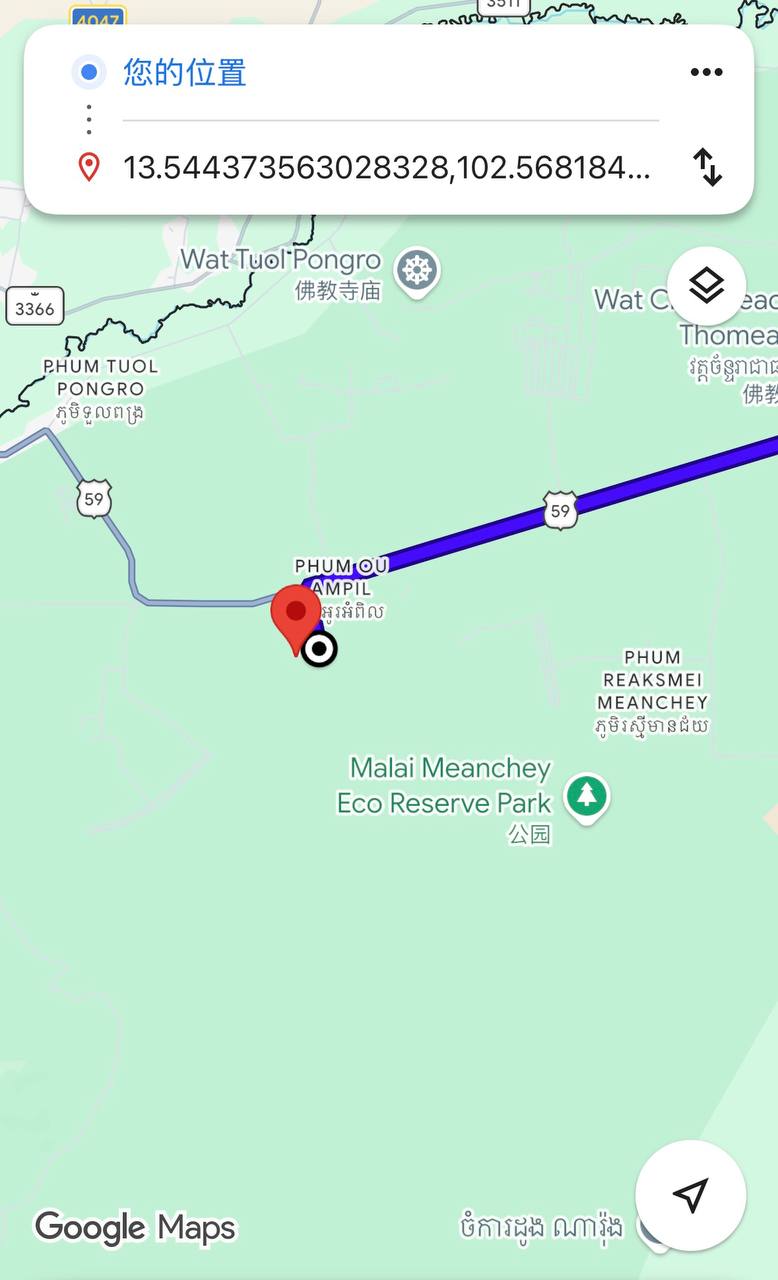Swap start and destination points
The width and height of the screenshot is (778, 1280).
707,167
